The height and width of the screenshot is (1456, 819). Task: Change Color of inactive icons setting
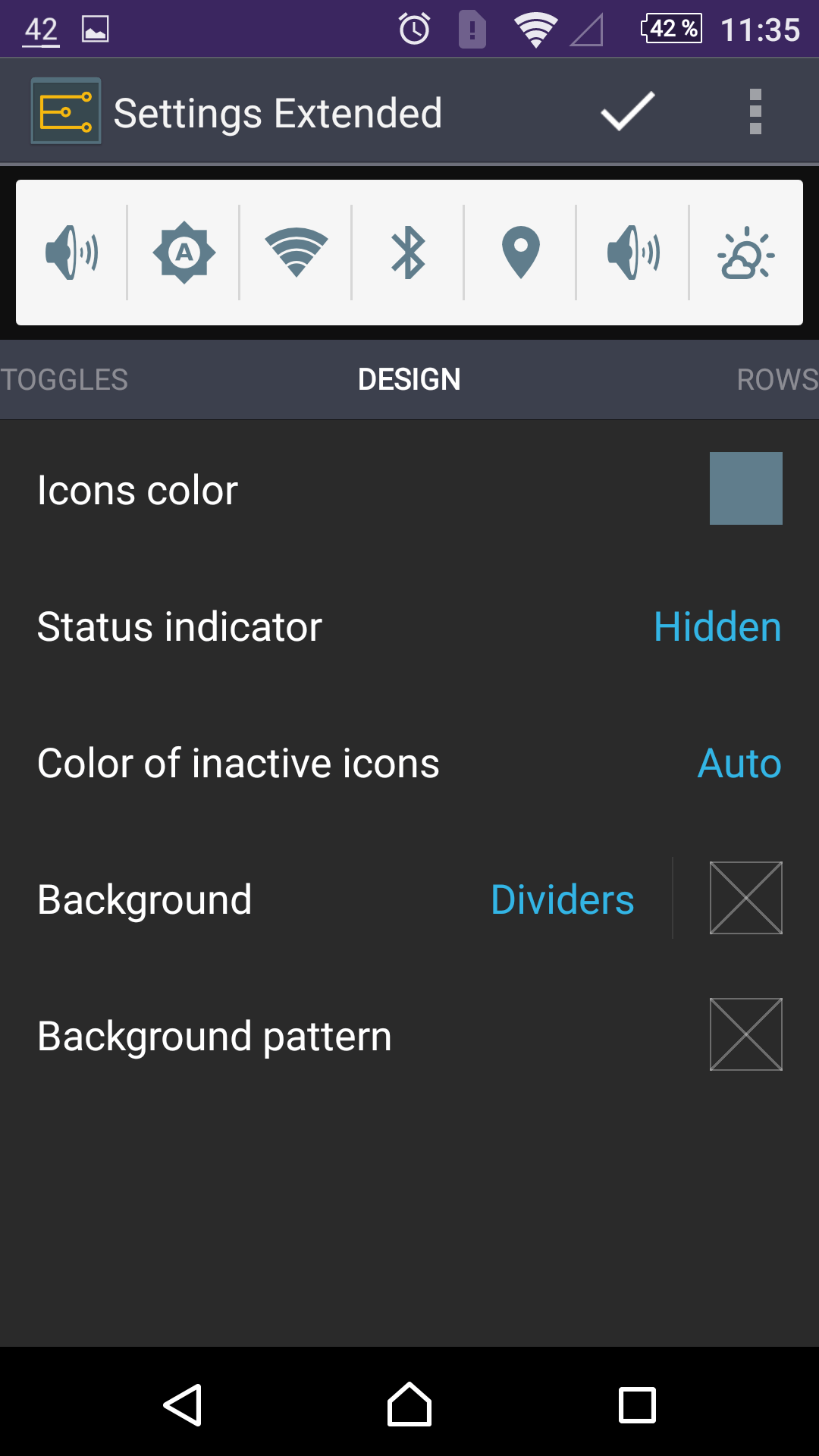[x=739, y=764]
